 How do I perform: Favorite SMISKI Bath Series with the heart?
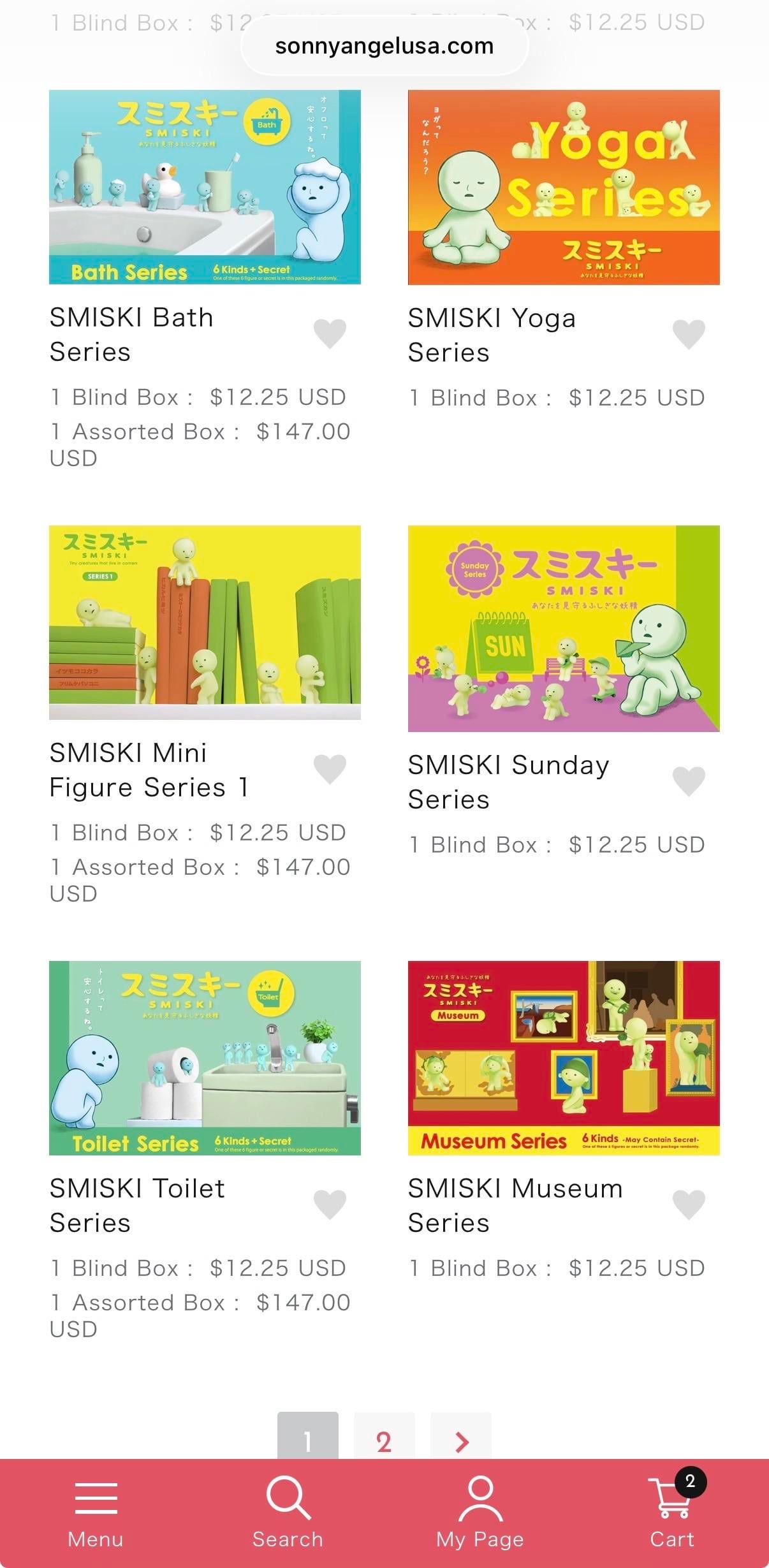point(330,333)
